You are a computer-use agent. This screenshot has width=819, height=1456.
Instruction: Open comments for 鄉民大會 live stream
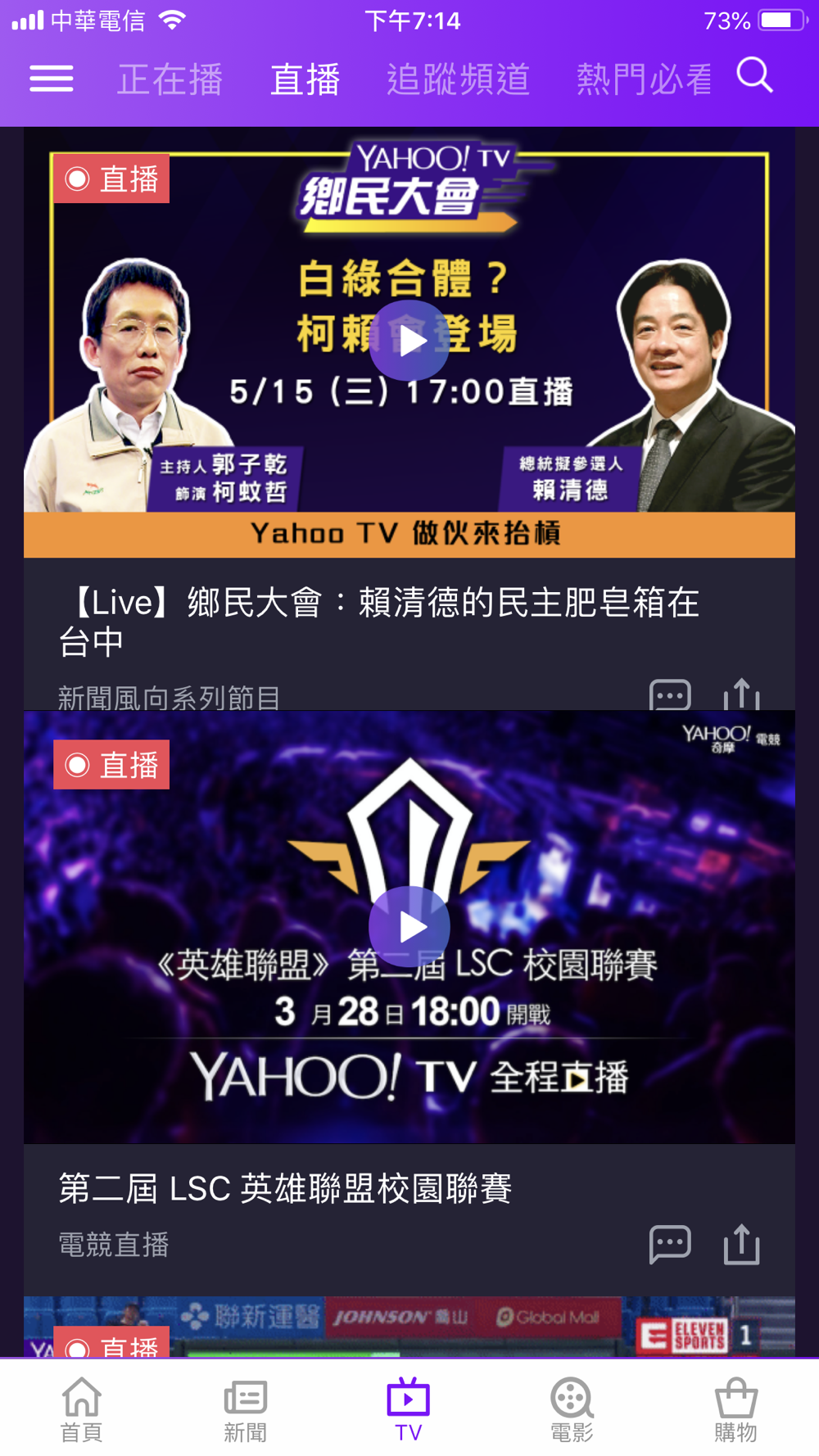(x=669, y=694)
